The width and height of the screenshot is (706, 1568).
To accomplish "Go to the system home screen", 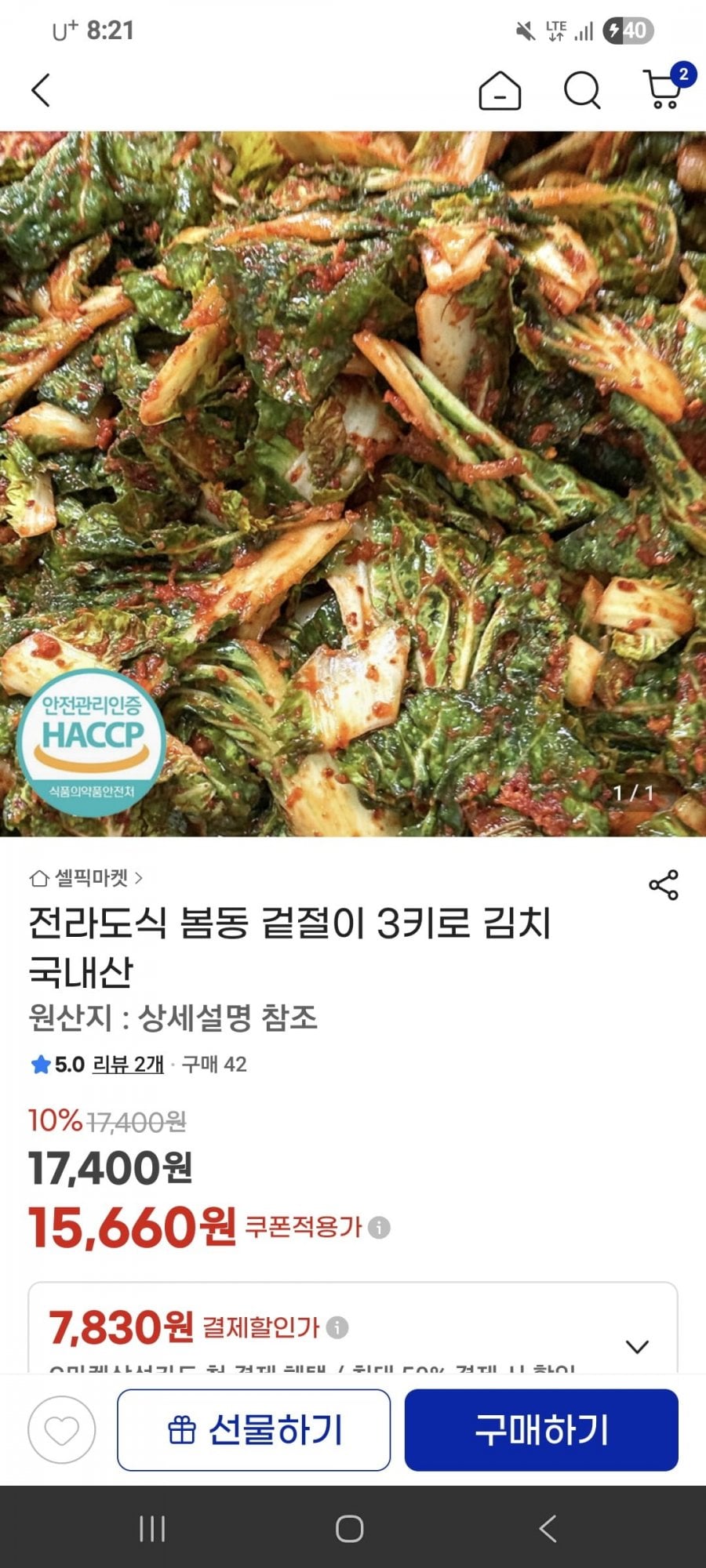I will point(350,1529).
